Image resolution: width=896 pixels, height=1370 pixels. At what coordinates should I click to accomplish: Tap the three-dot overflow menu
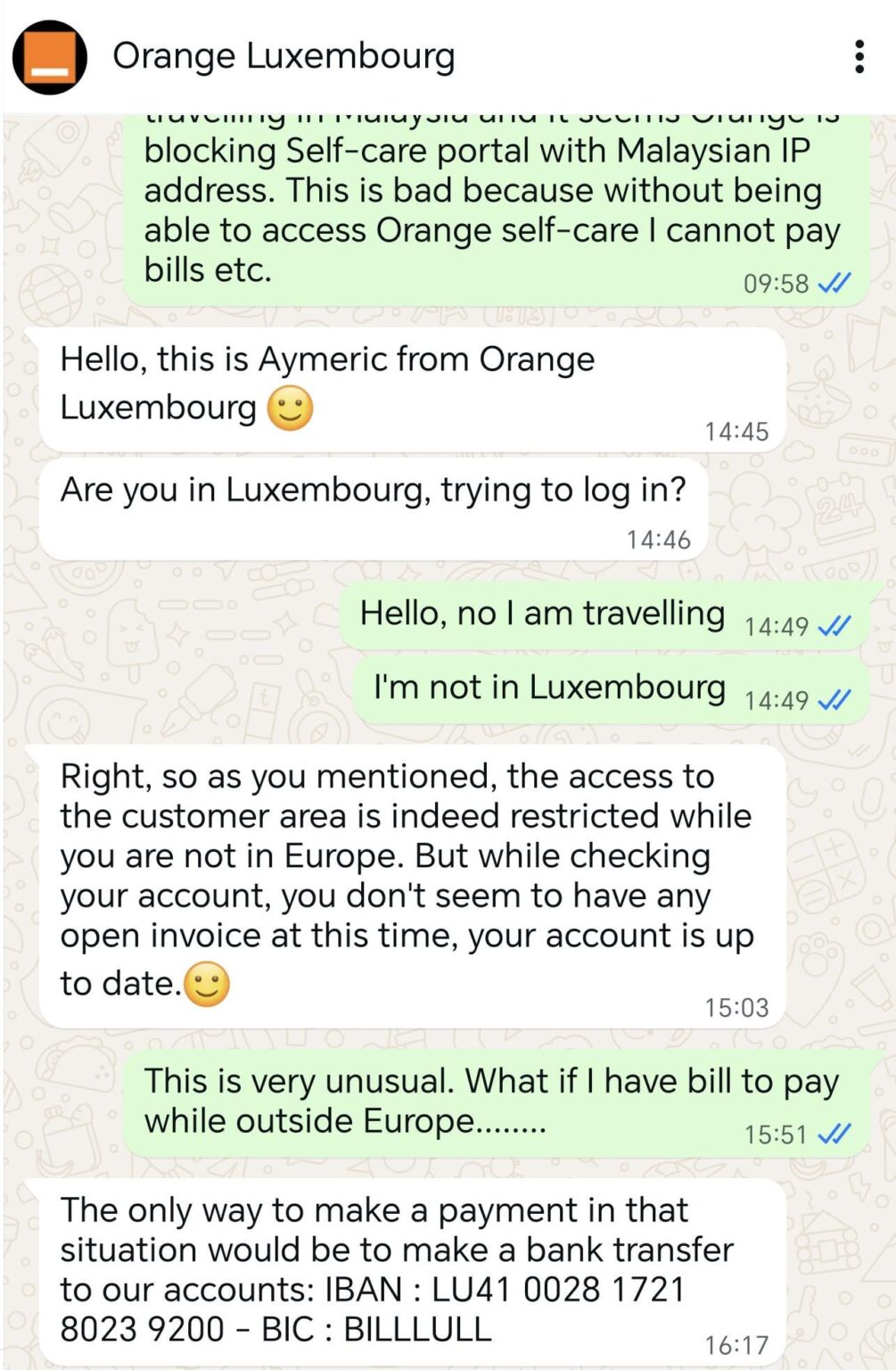tap(859, 56)
